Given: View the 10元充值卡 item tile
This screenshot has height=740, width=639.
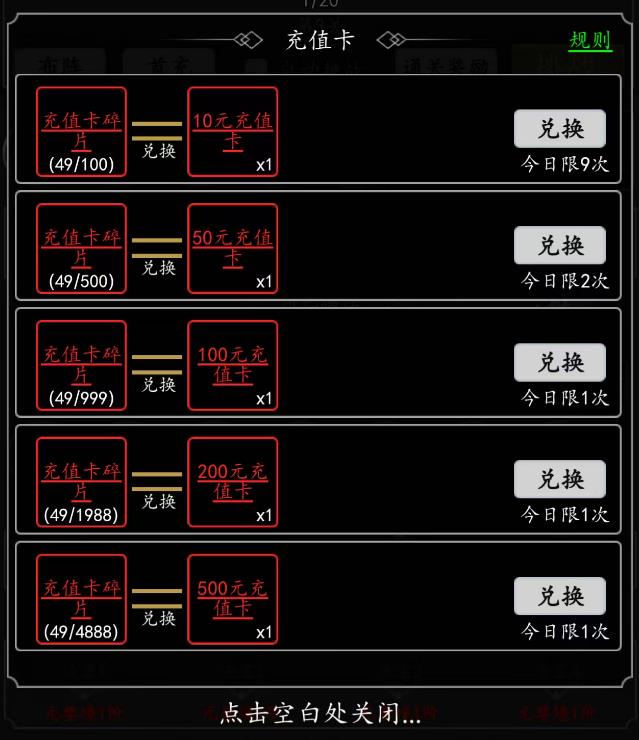Looking at the screenshot, I should (x=233, y=132).
